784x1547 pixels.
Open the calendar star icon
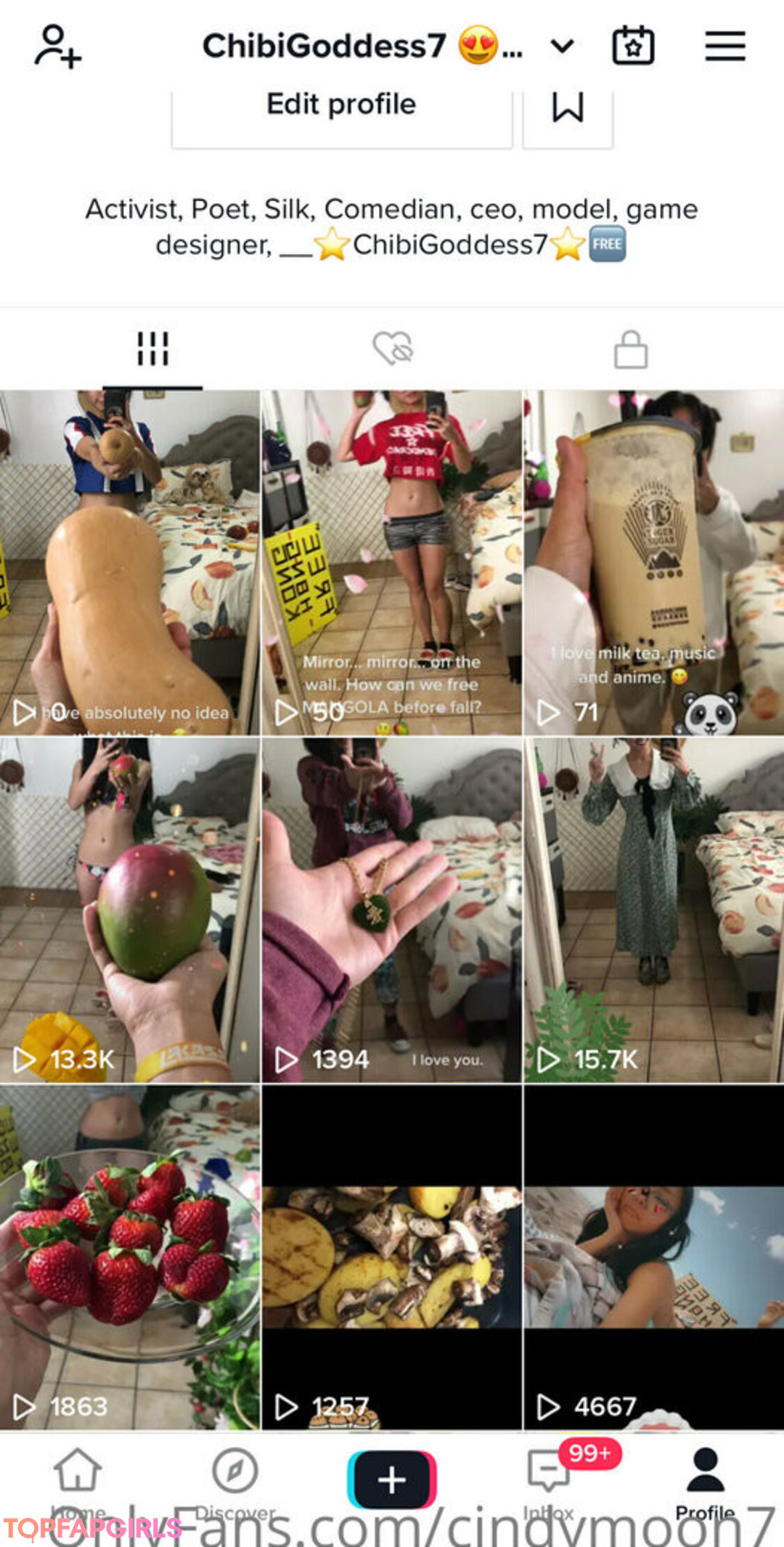click(633, 46)
